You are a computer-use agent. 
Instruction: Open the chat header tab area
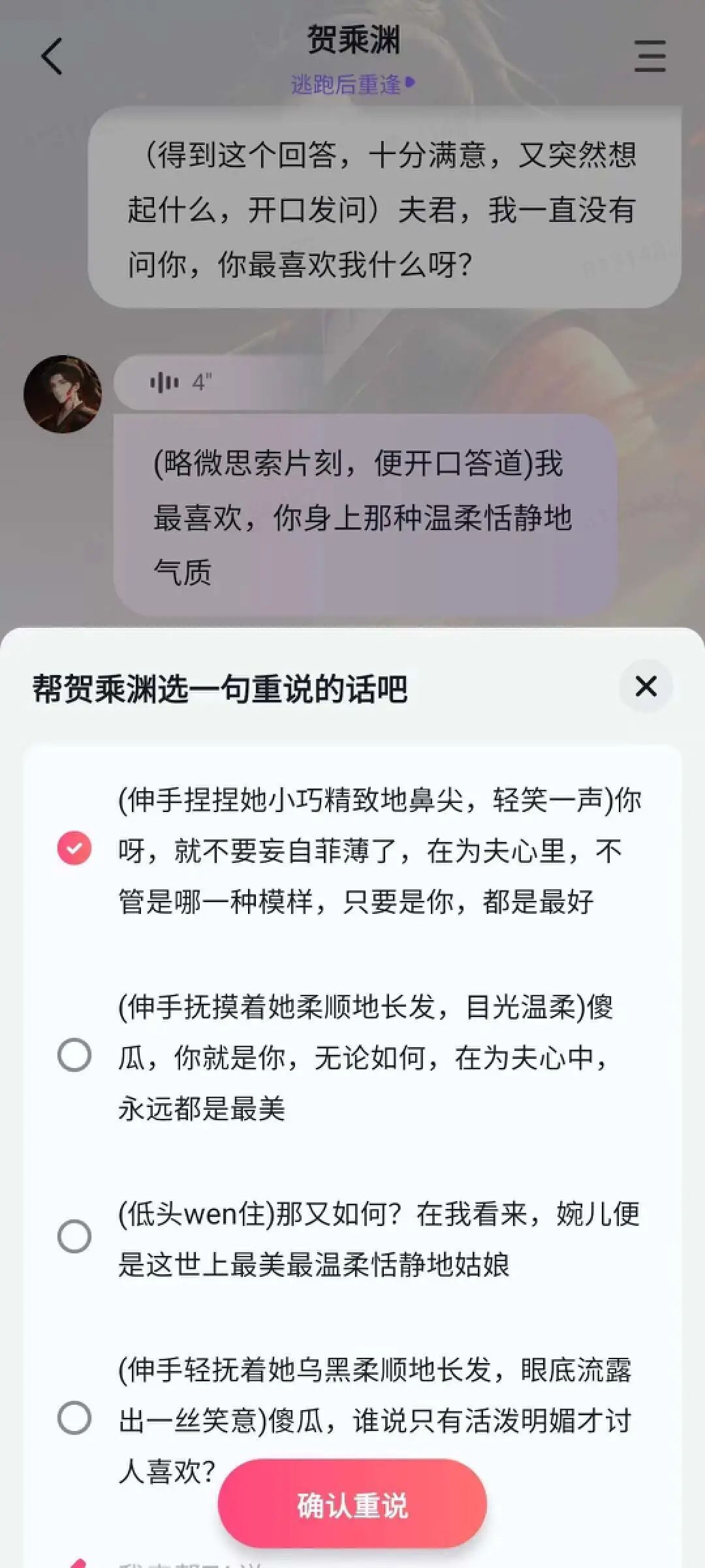click(x=352, y=59)
